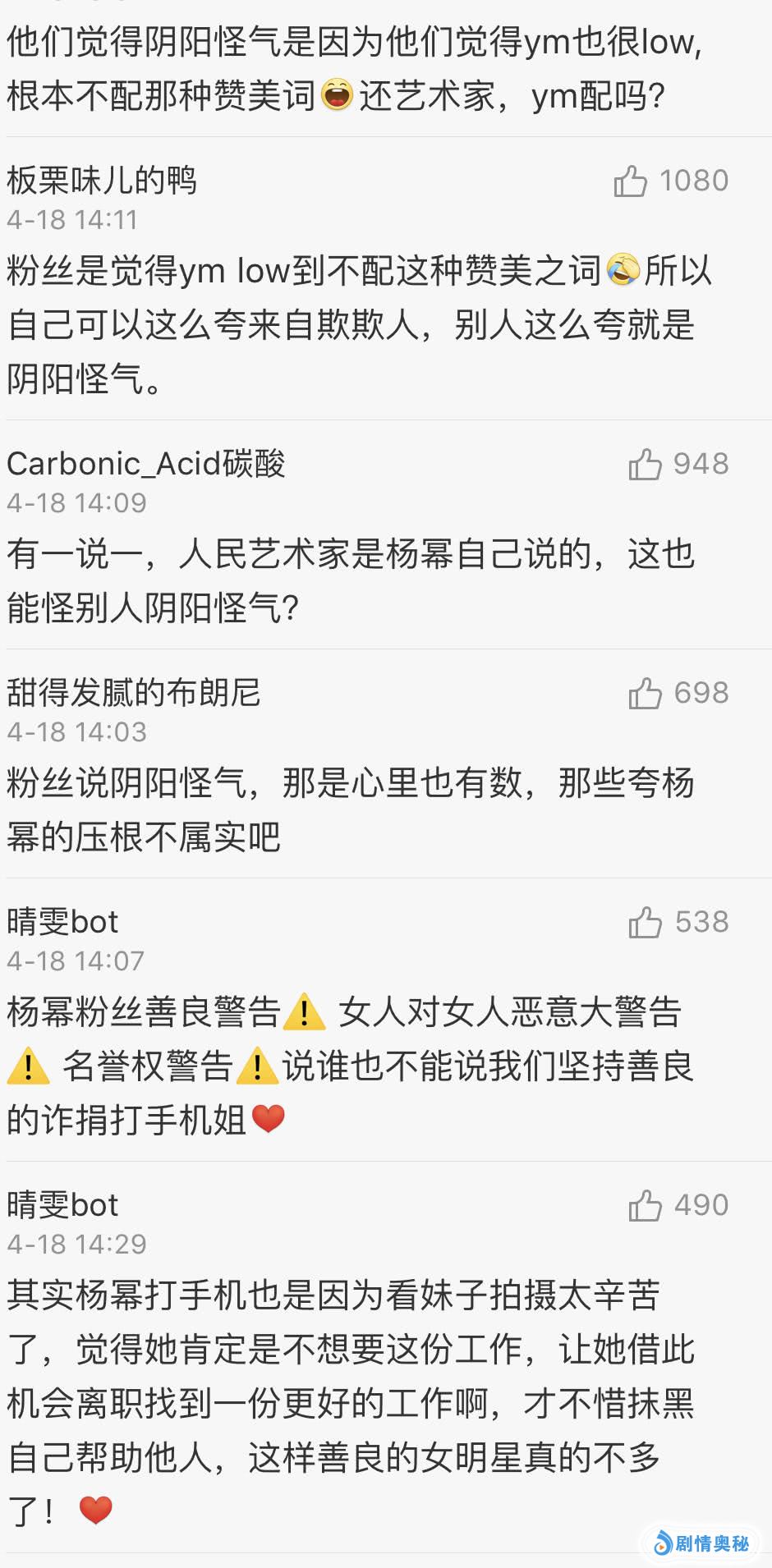The width and height of the screenshot is (772, 1568).
Task: Open 板栗味儿的鸭's profile from username
Action: [x=102, y=180]
